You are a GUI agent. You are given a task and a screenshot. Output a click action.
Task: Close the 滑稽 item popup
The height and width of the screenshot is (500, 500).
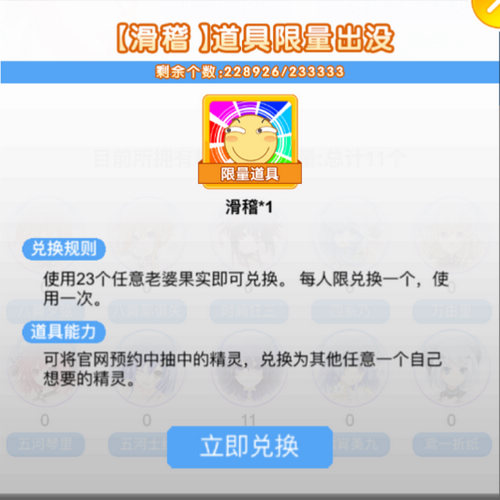pyautogui.click(x=488, y=10)
